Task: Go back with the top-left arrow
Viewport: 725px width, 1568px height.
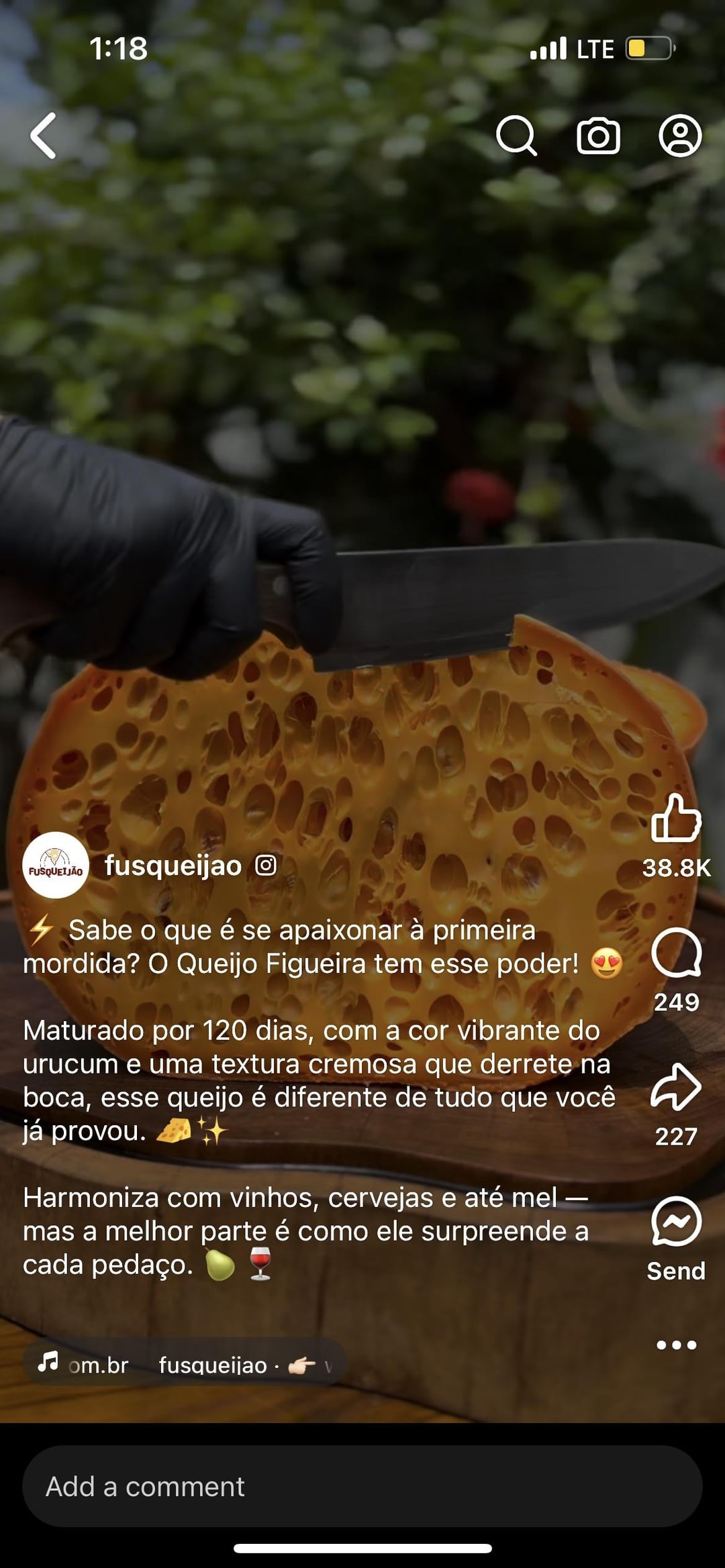Action: pyautogui.click(x=44, y=136)
